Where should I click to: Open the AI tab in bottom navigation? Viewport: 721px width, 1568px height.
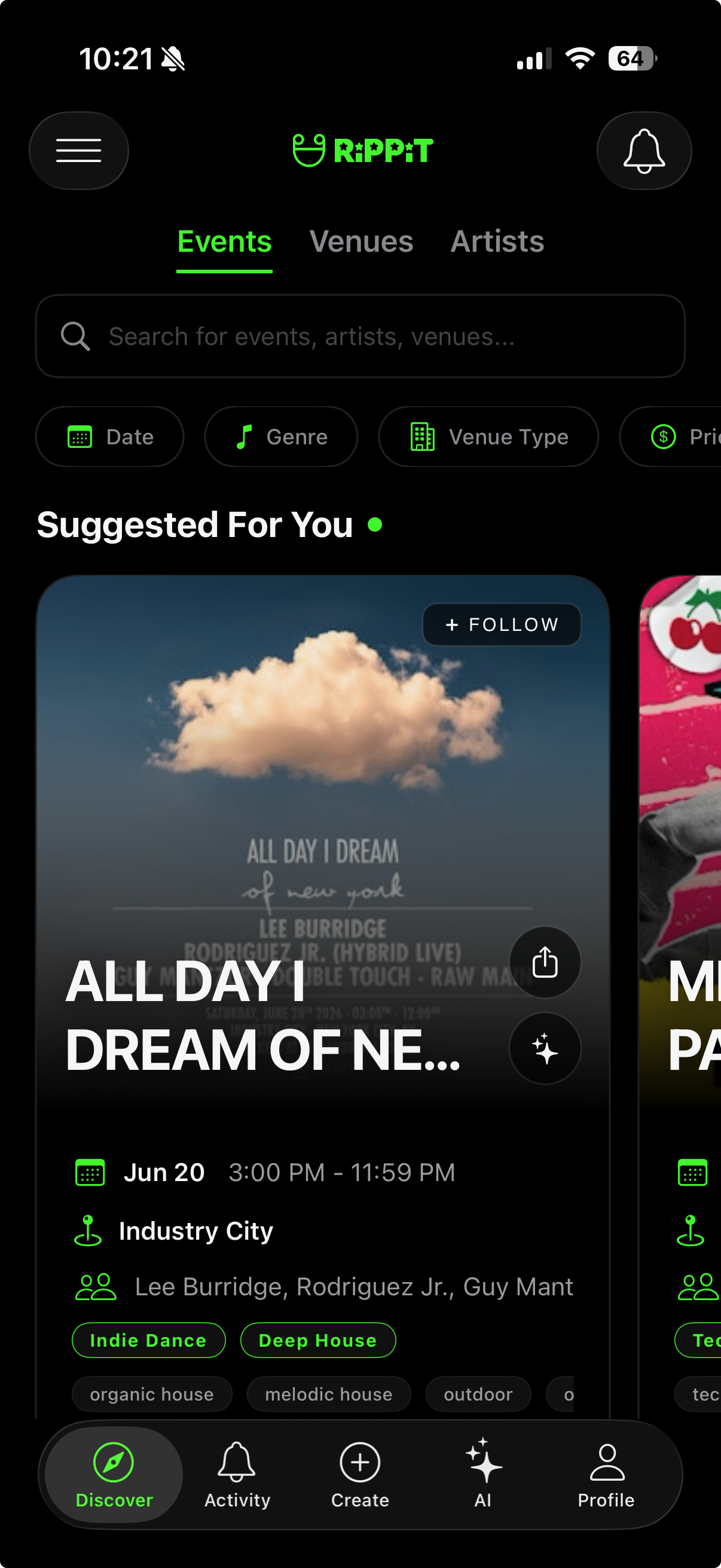483,1474
